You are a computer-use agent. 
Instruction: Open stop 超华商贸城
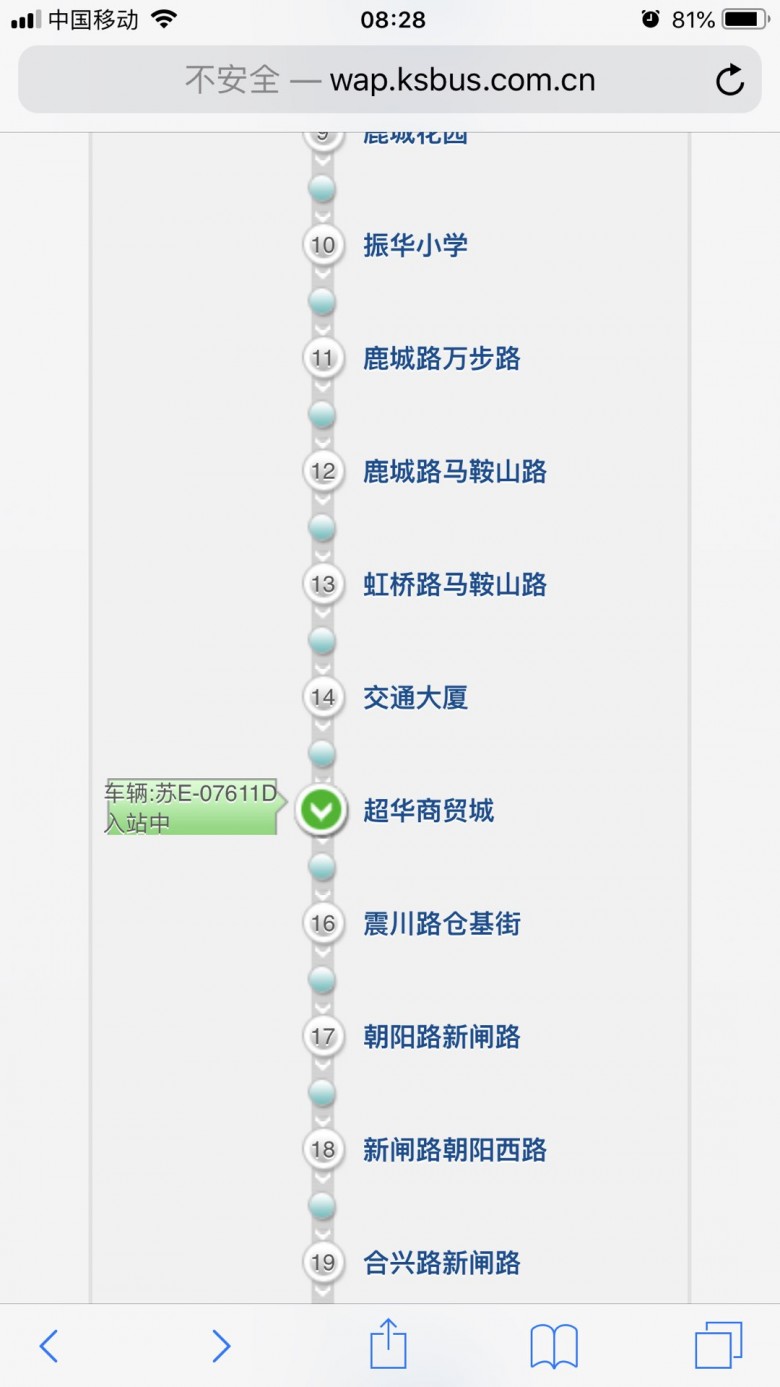pyautogui.click(x=428, y=810)
